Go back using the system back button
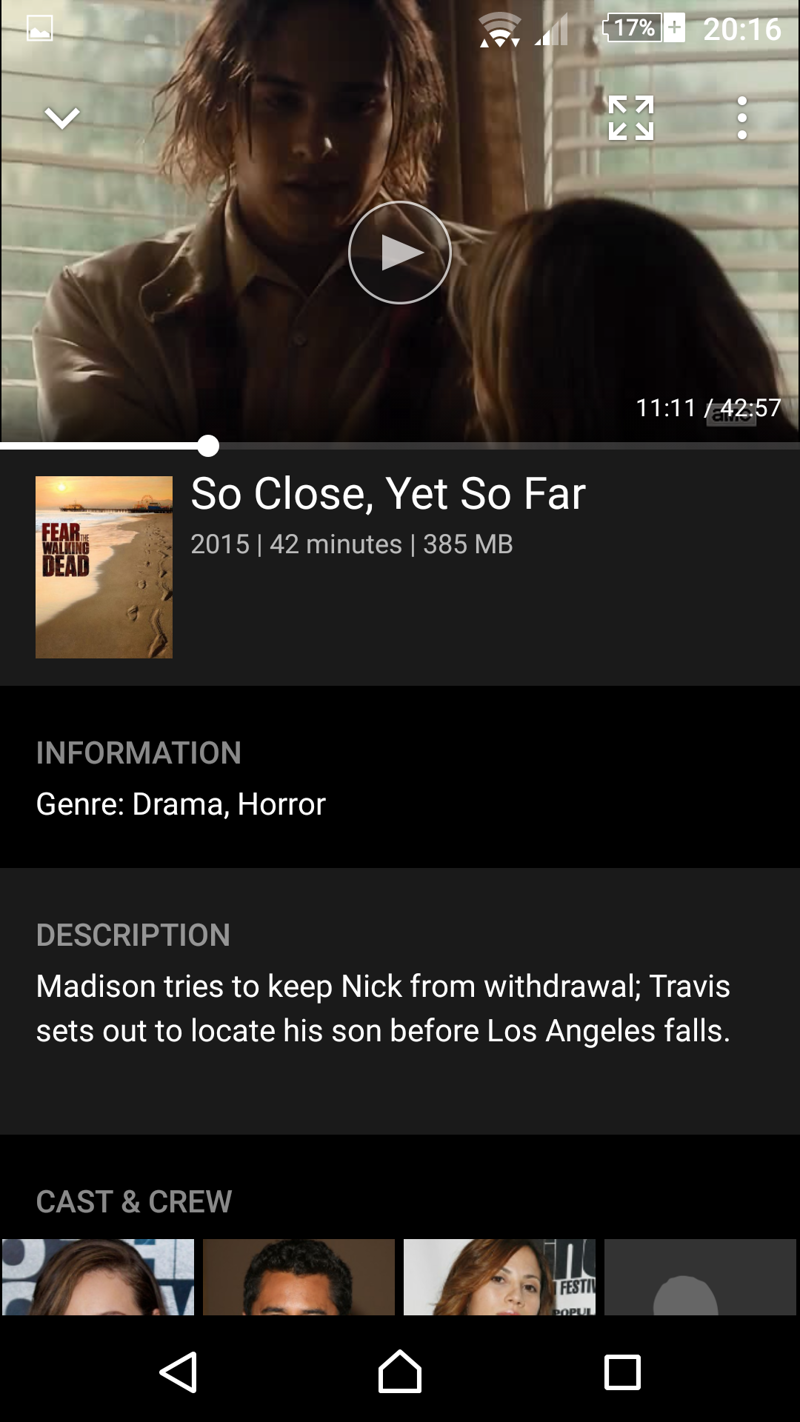 (x=178, y=1372)
